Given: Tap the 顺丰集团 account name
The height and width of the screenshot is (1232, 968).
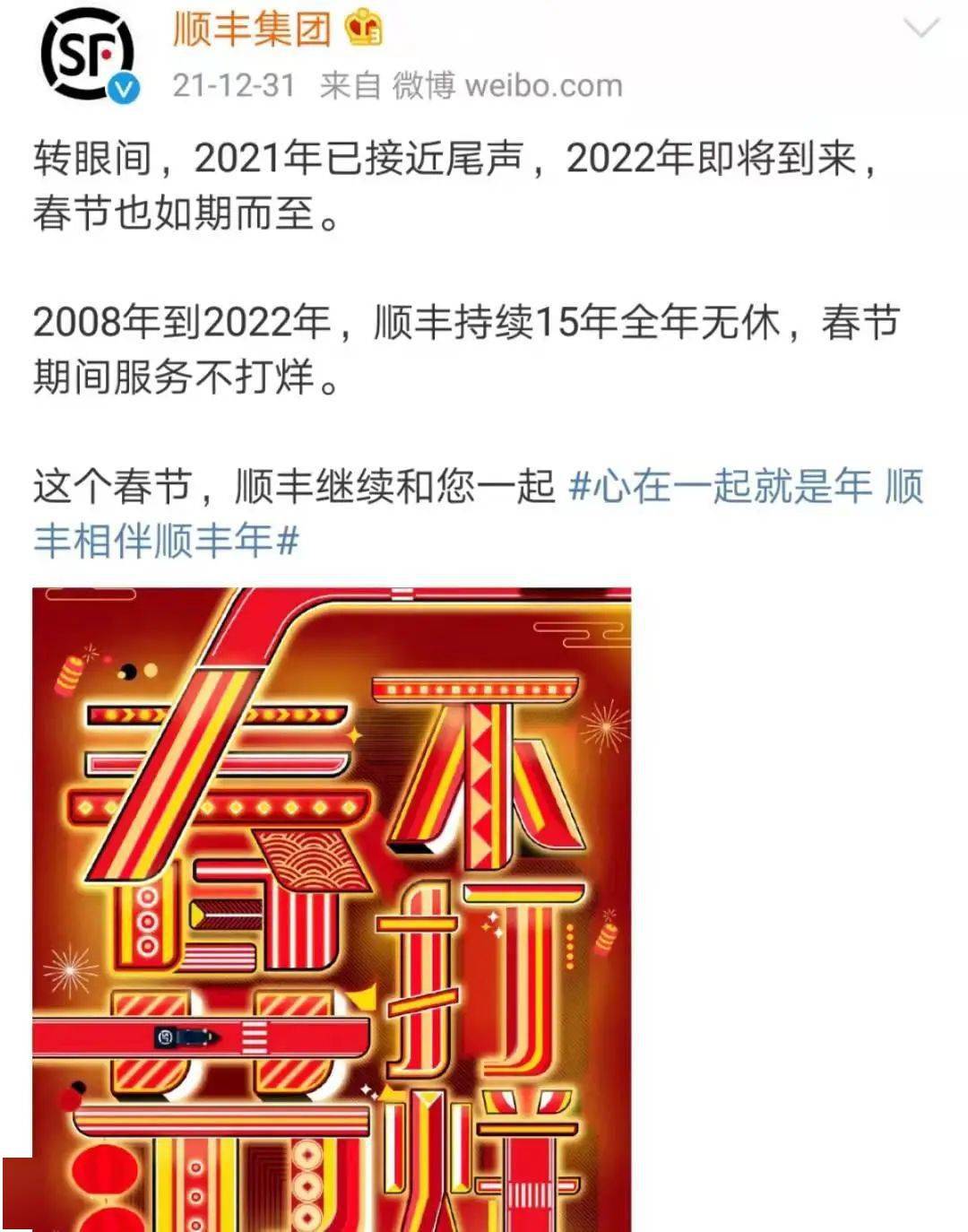Looking at the screenshot, I should (251, 30).
